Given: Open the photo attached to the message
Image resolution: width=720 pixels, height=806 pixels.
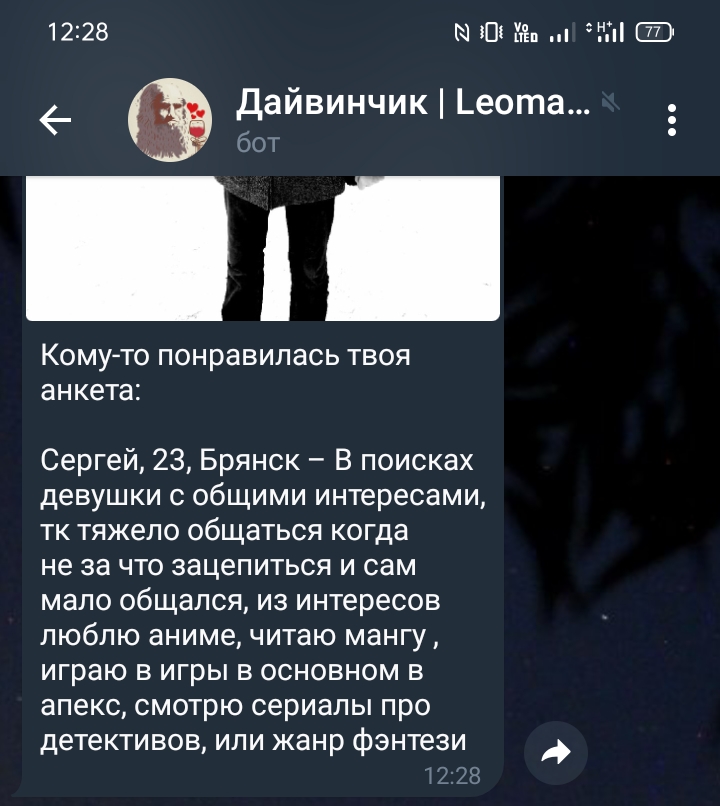Looking at the screenshot, I should (262, 248).
